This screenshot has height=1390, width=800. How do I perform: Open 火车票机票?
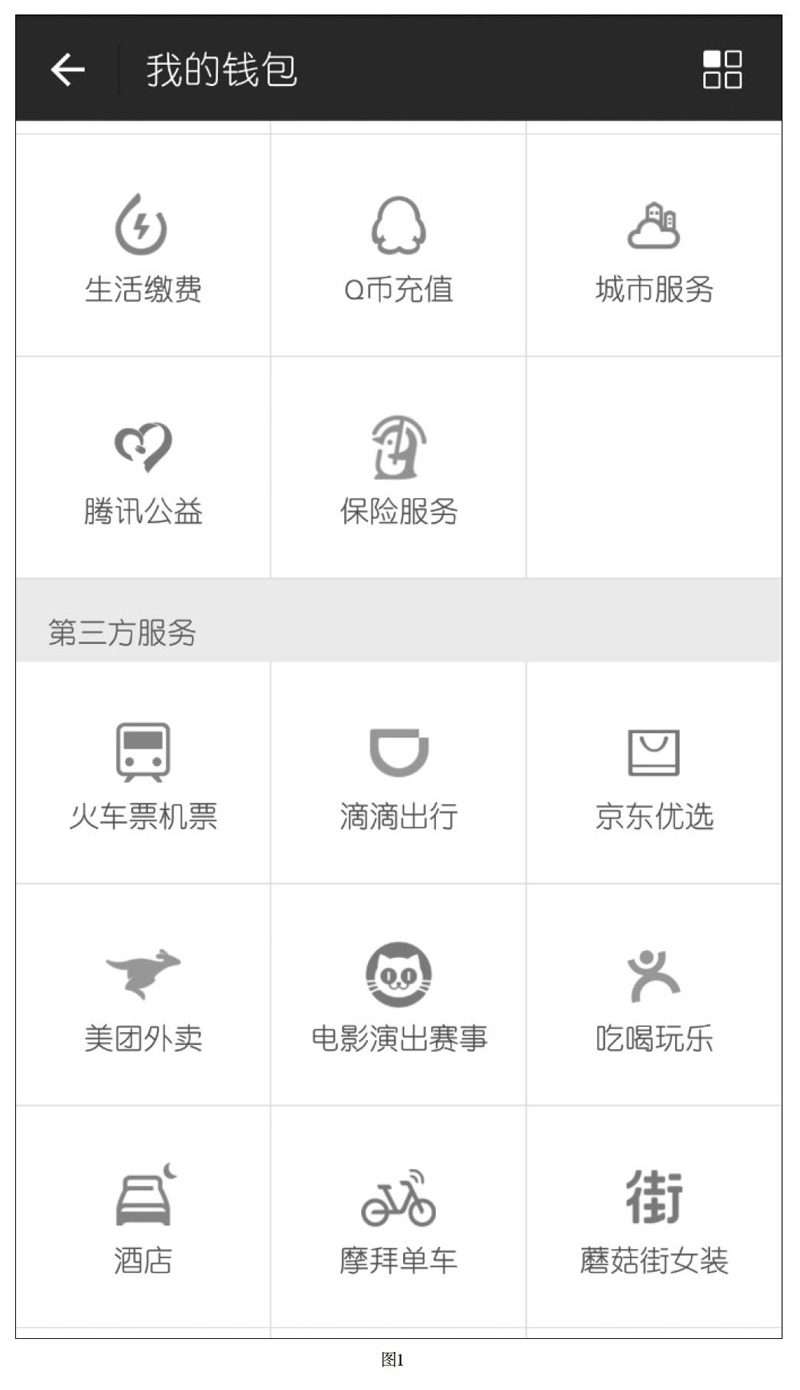[143, 773]
